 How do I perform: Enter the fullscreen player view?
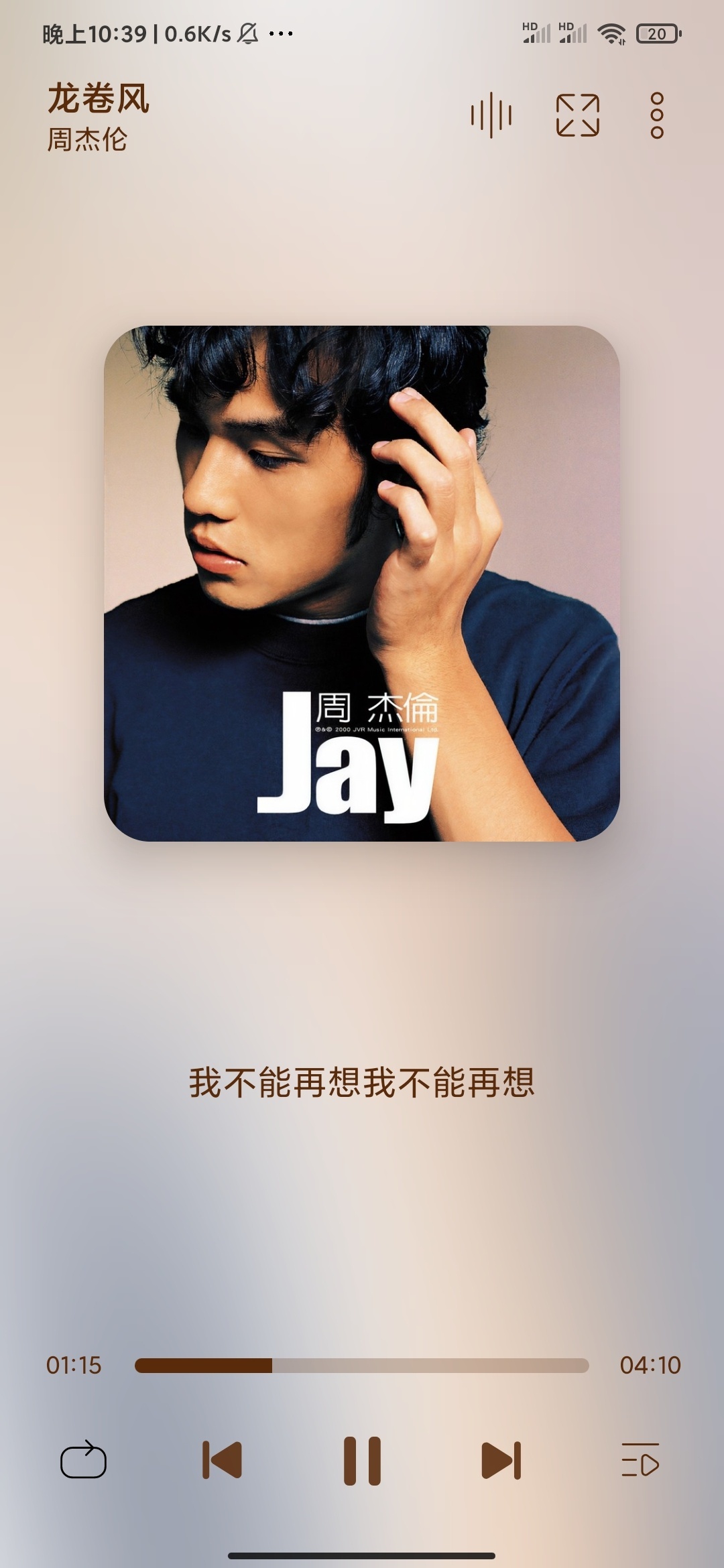click(577, 115)
